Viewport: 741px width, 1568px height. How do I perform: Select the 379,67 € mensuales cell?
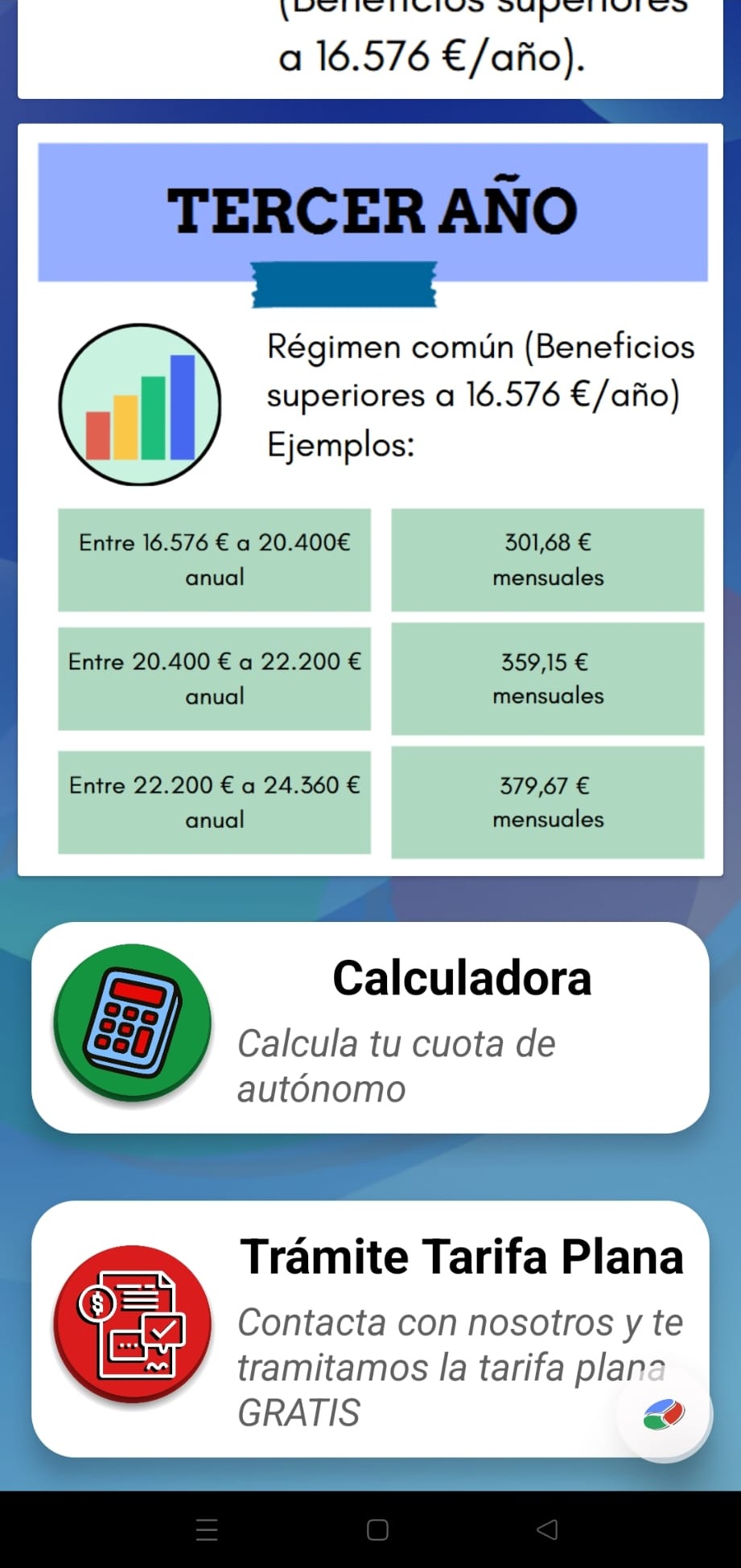[548, 801]
